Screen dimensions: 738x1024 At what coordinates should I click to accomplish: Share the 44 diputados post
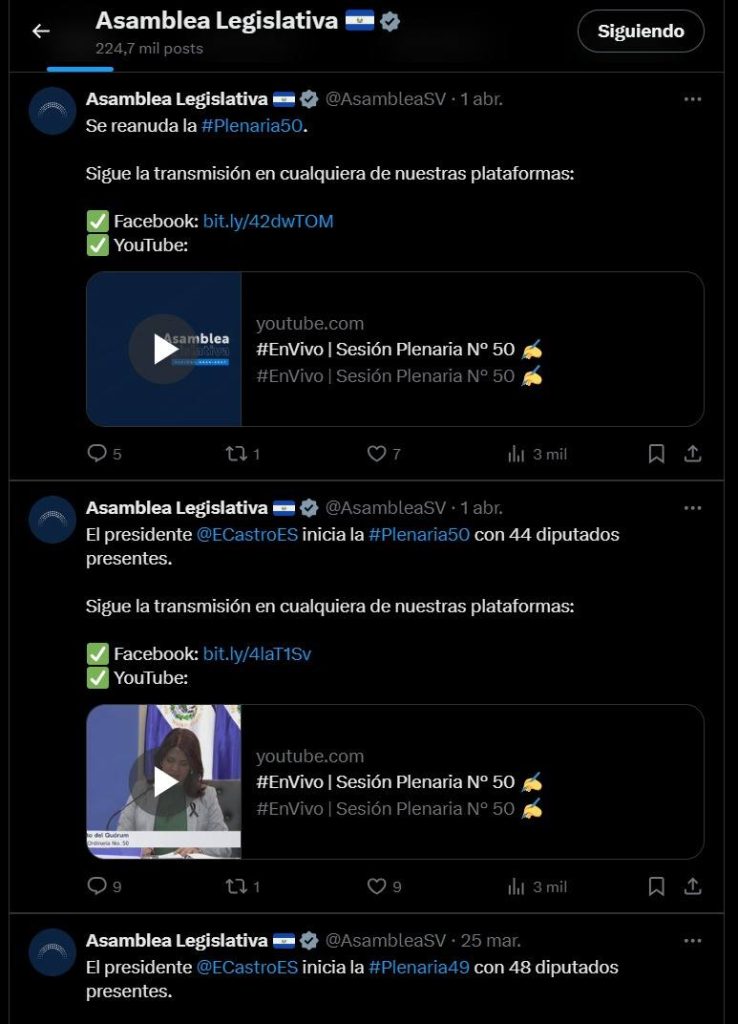[692, 887]
